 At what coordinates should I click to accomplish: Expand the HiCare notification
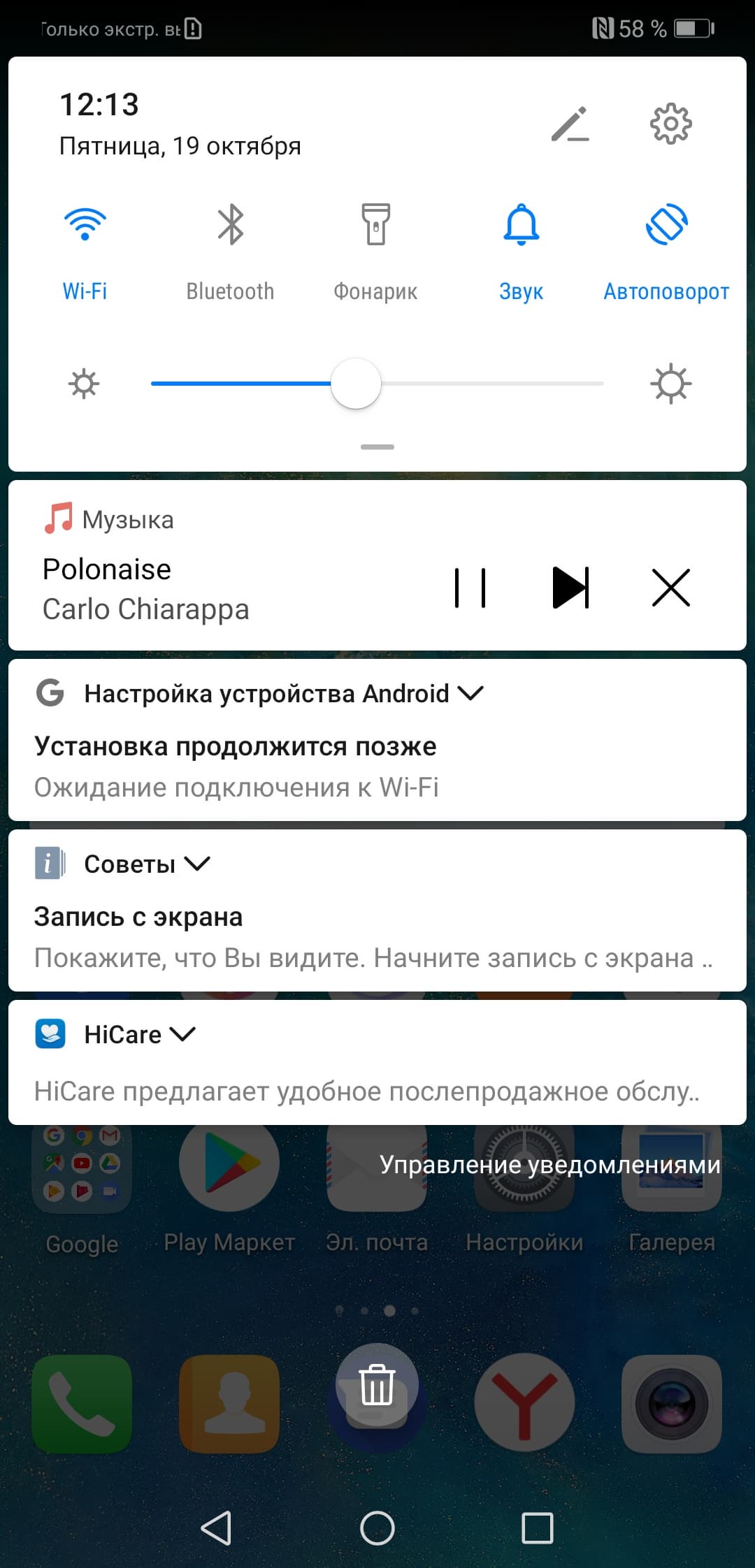coord(183,1034)
